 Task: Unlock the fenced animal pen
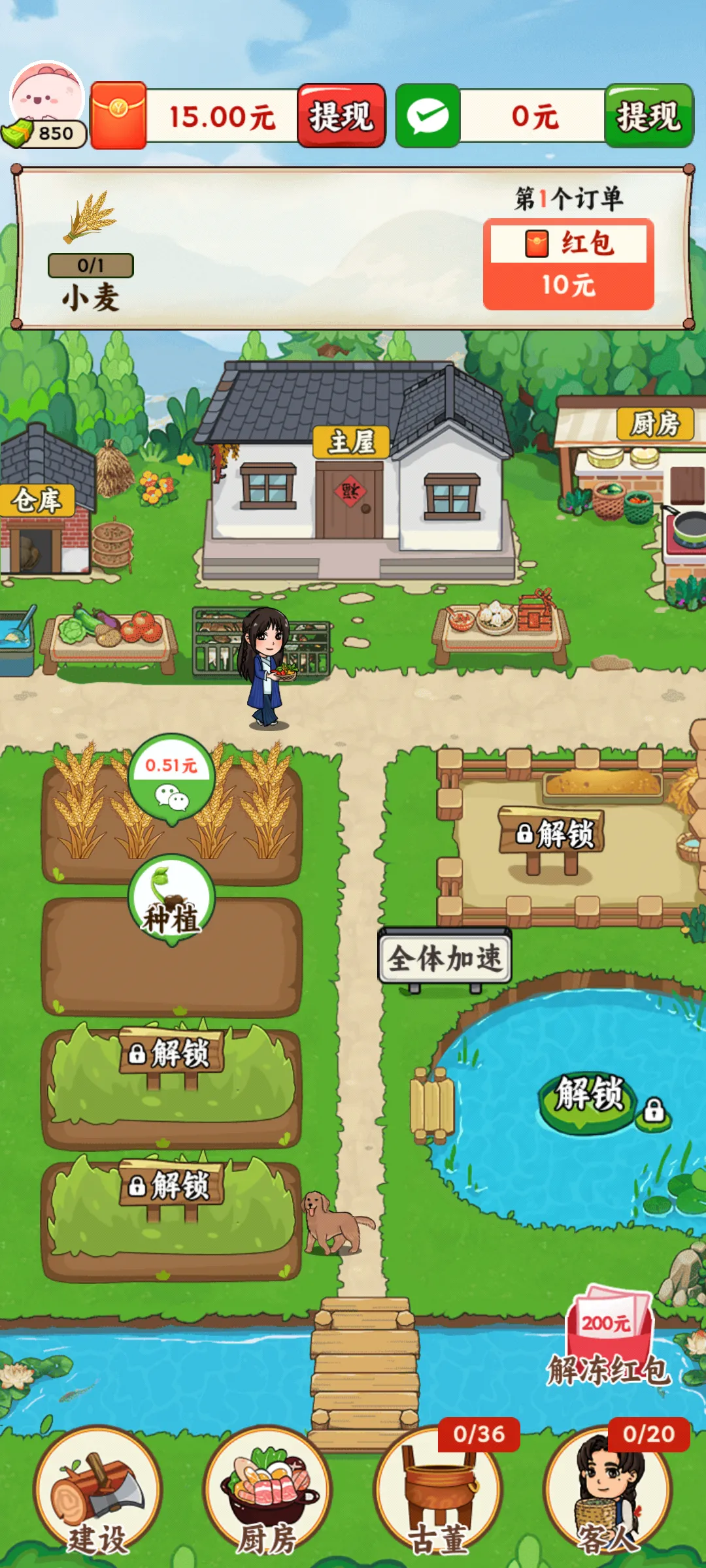(x=552, y=833)
